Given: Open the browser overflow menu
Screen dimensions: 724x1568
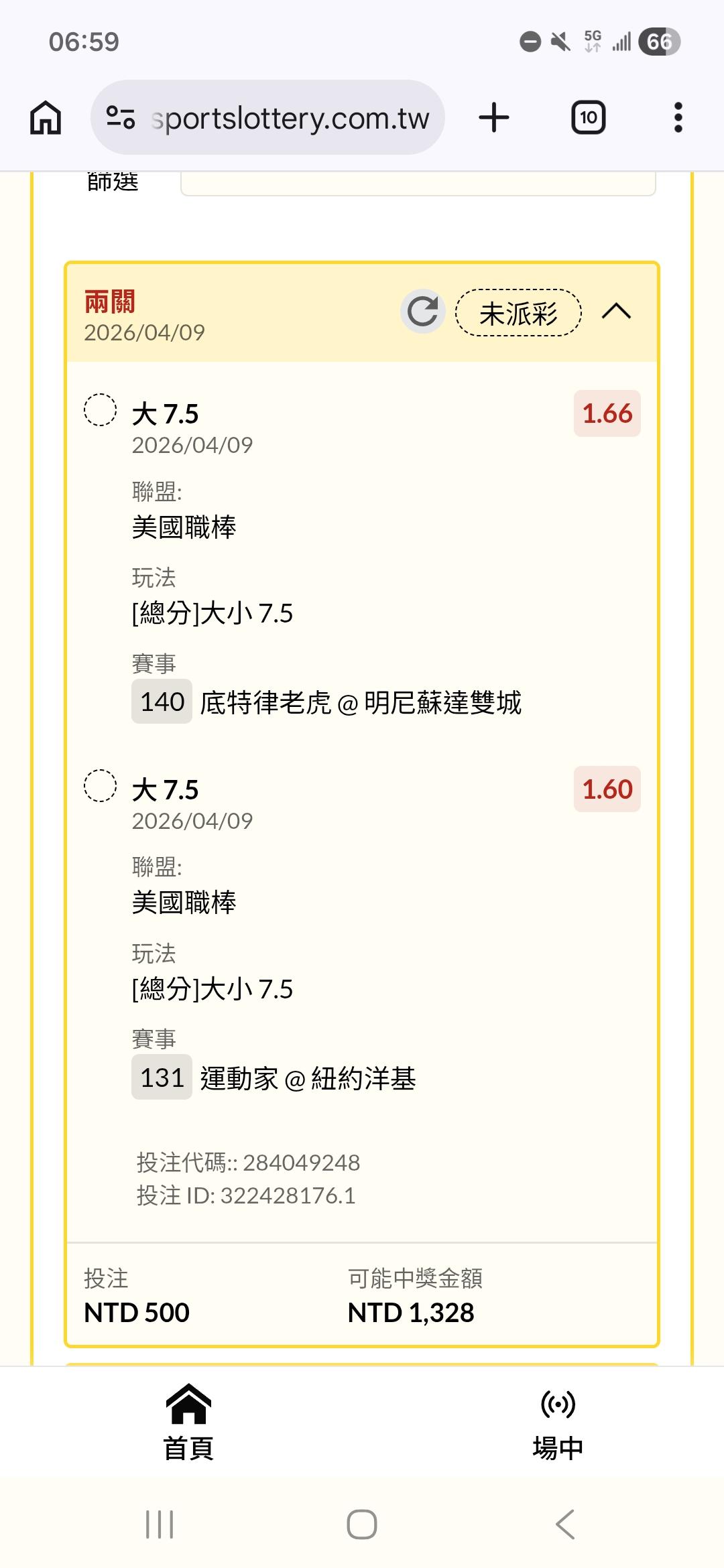Looking at the screenshot, I should (678, 118).
